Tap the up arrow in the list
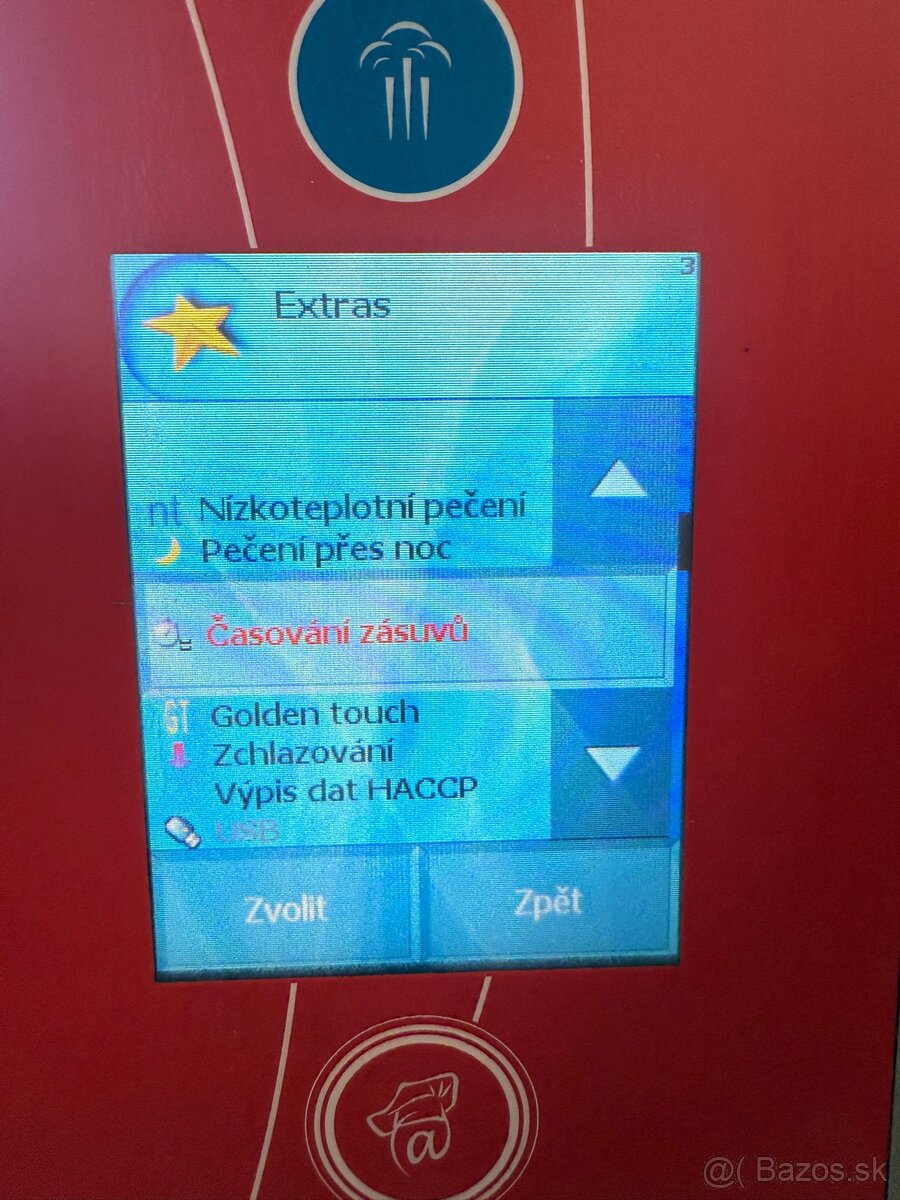The height and width of the screenshot is (1200, 900). [619, 483]
